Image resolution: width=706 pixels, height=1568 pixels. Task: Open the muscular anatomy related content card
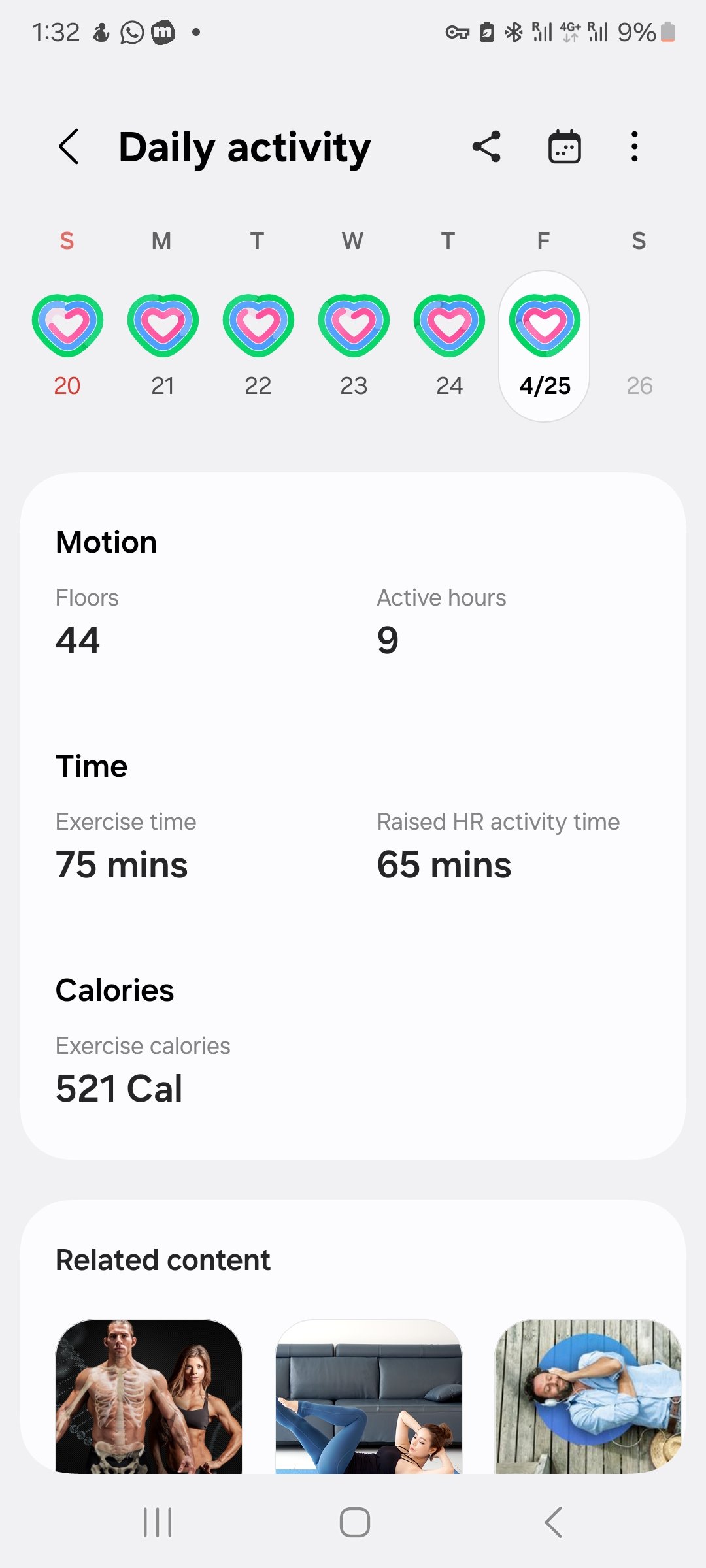click(149, 1396)
